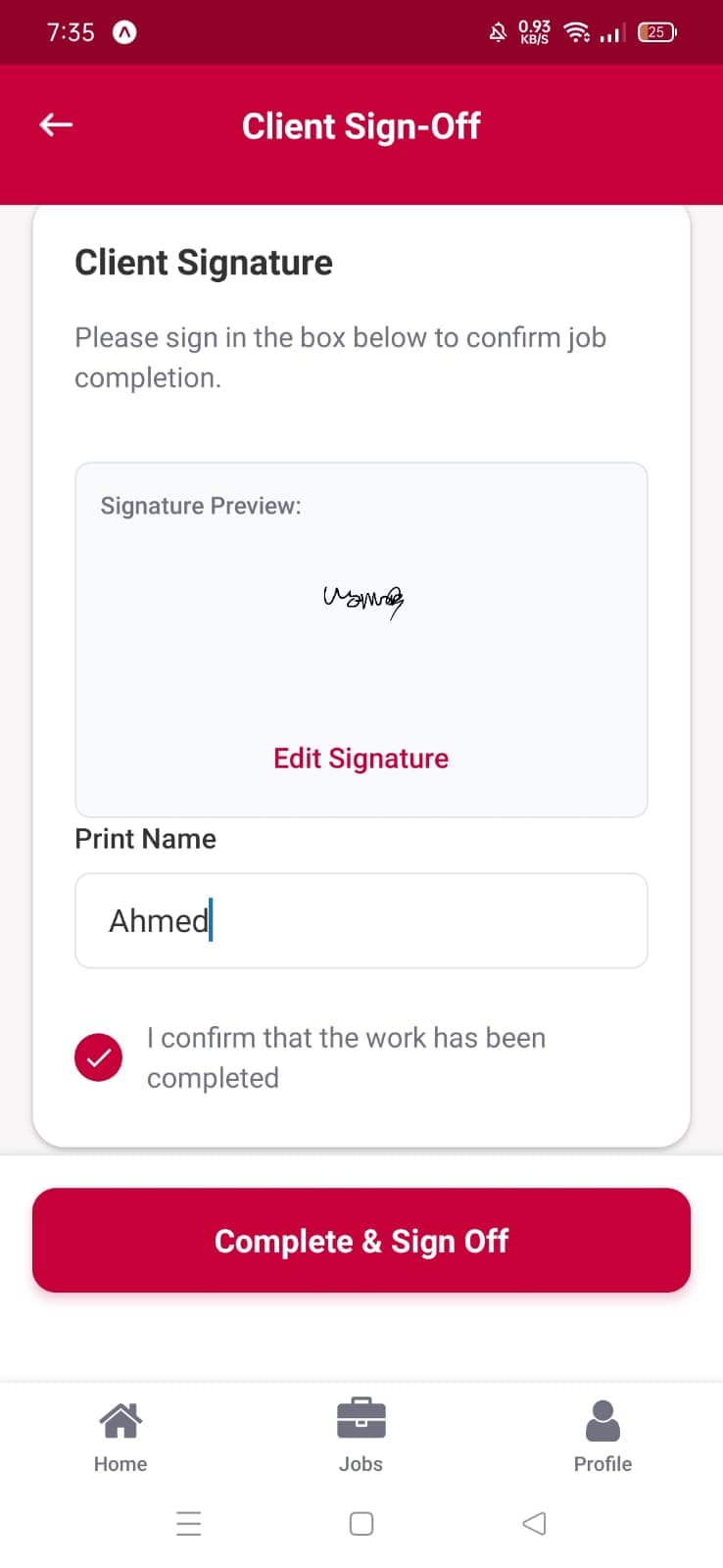Screen dimensions: 723x1568
Task: Open the Profile person icon
Action: click(602, 1418)
